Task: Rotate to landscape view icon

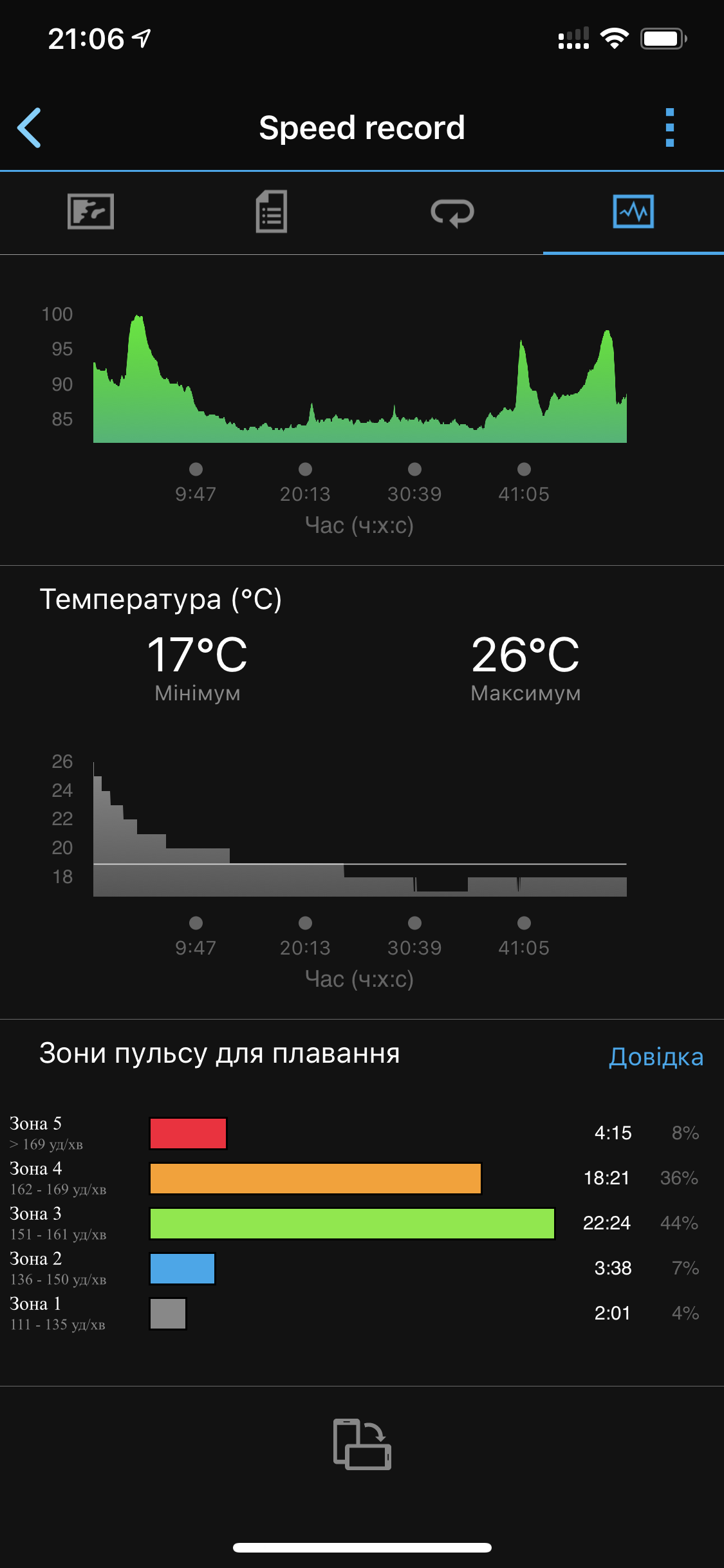Action: 362,1444
